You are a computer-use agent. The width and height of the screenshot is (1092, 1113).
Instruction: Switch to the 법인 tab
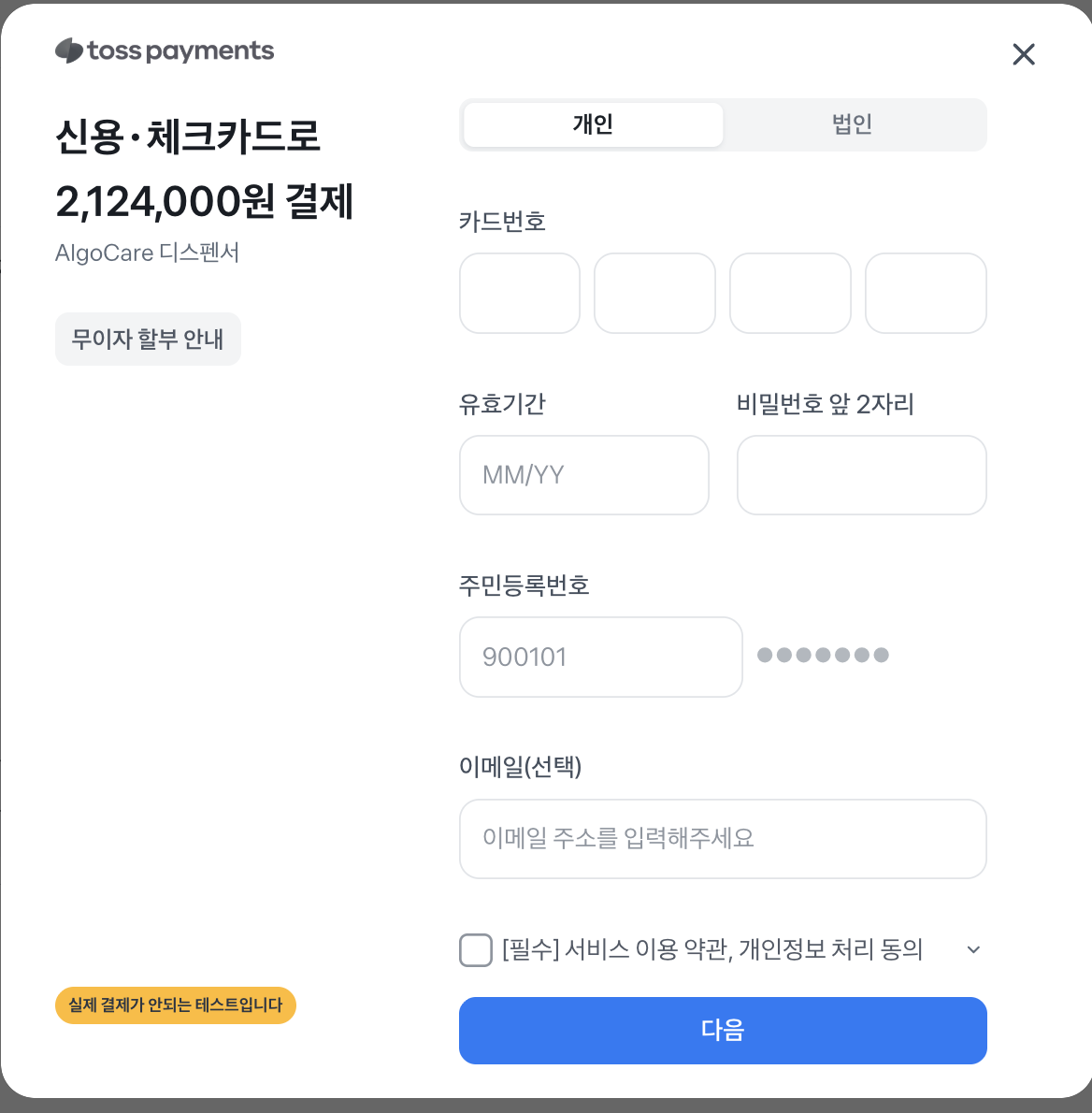pyautogui.click(x=852, y=124)
